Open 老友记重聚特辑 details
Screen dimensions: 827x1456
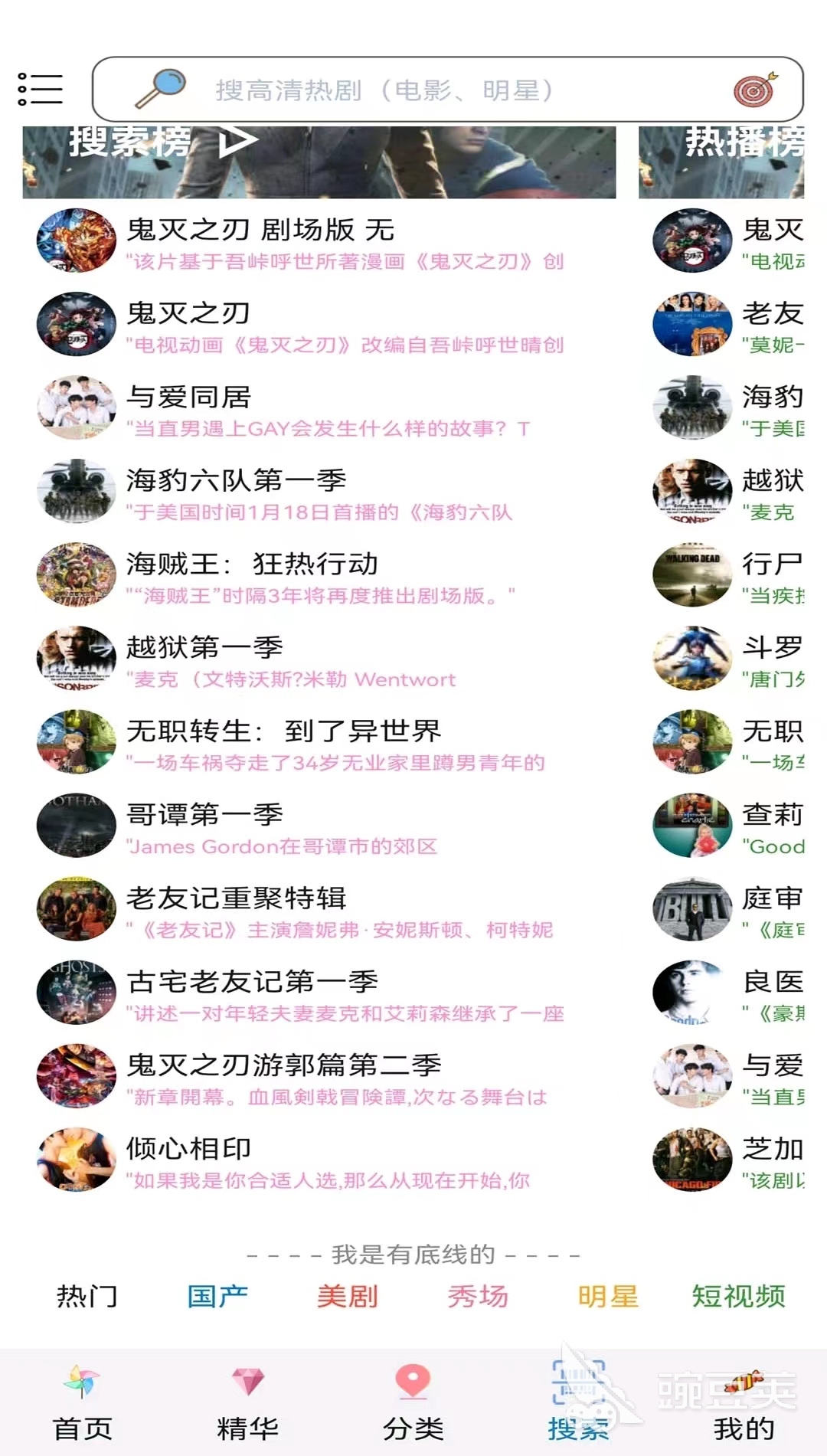pos(238,898)
